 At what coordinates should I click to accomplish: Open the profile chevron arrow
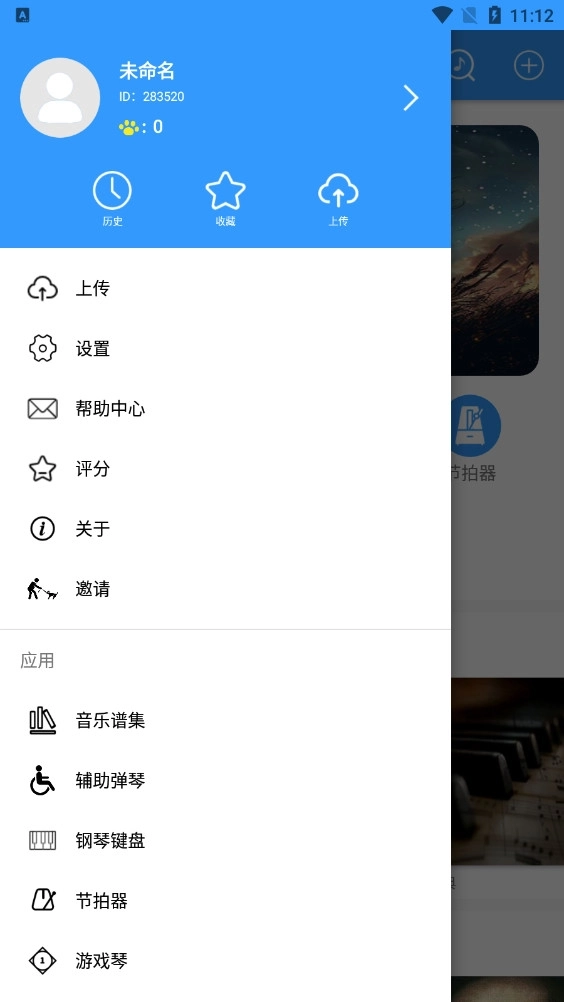411,98
